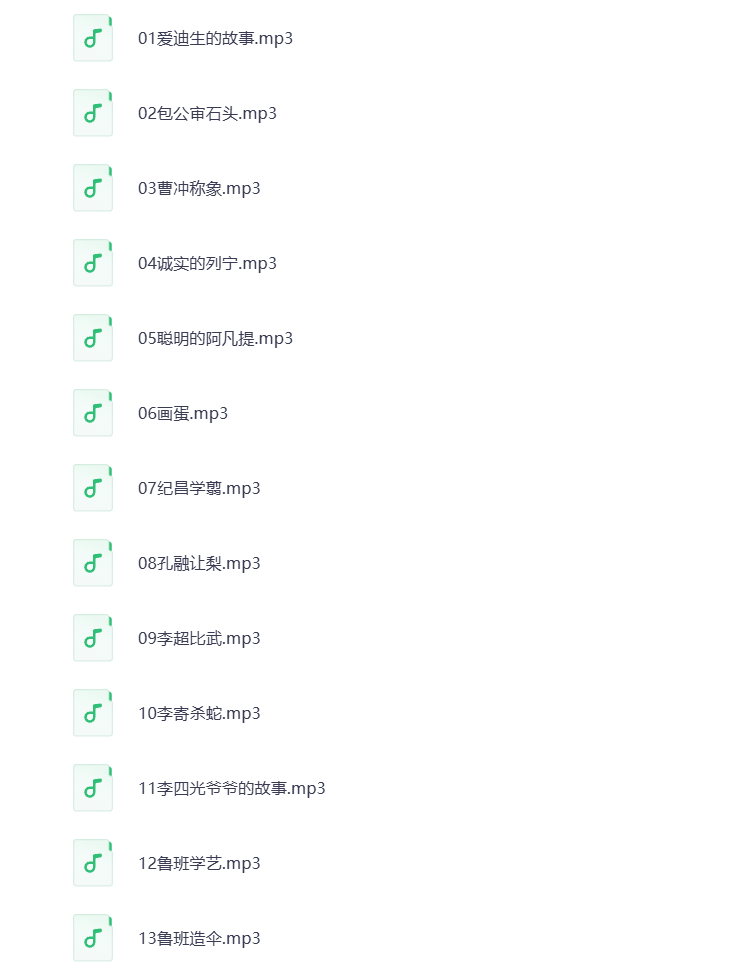Click the audio icon next to 04诚实的列宁.mp3
This screenshot has width=742, height=975.
pyautogui.click(x=93, y=262)
